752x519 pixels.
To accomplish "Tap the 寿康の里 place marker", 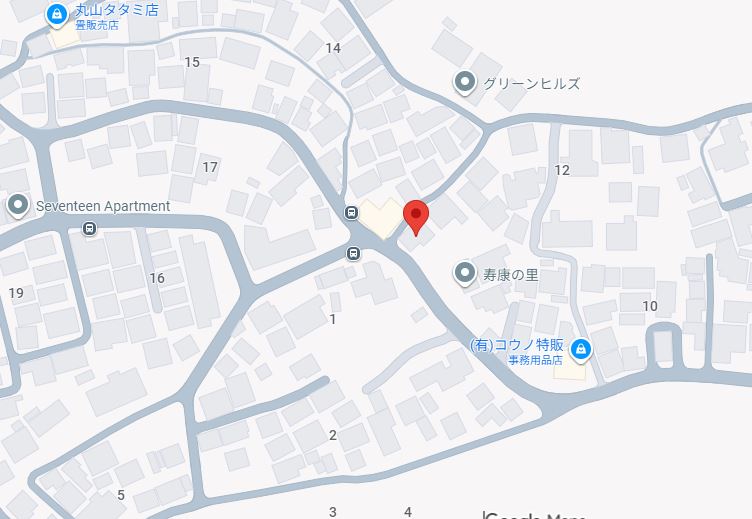I will coord(465,272).
